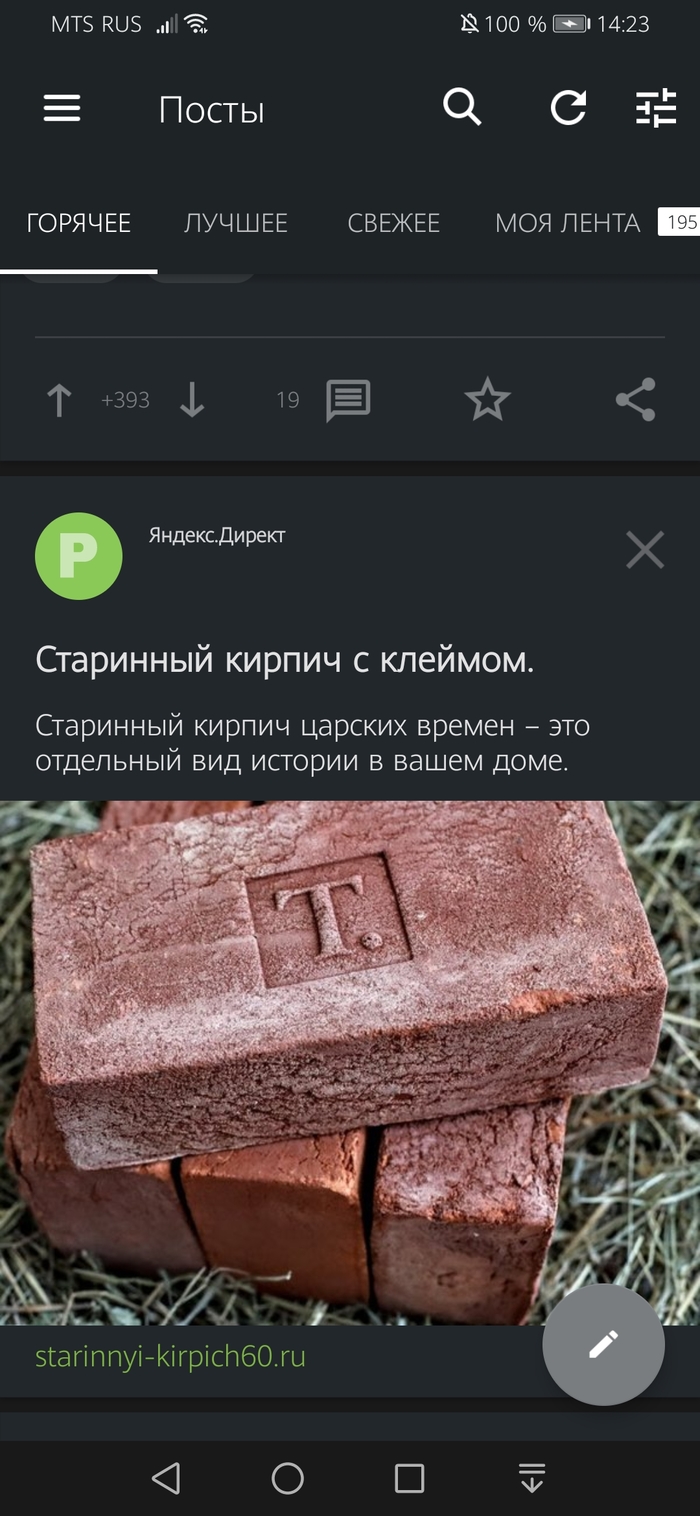Create a new post with pencil button
700x1516 pixels.
(603, 1345)
